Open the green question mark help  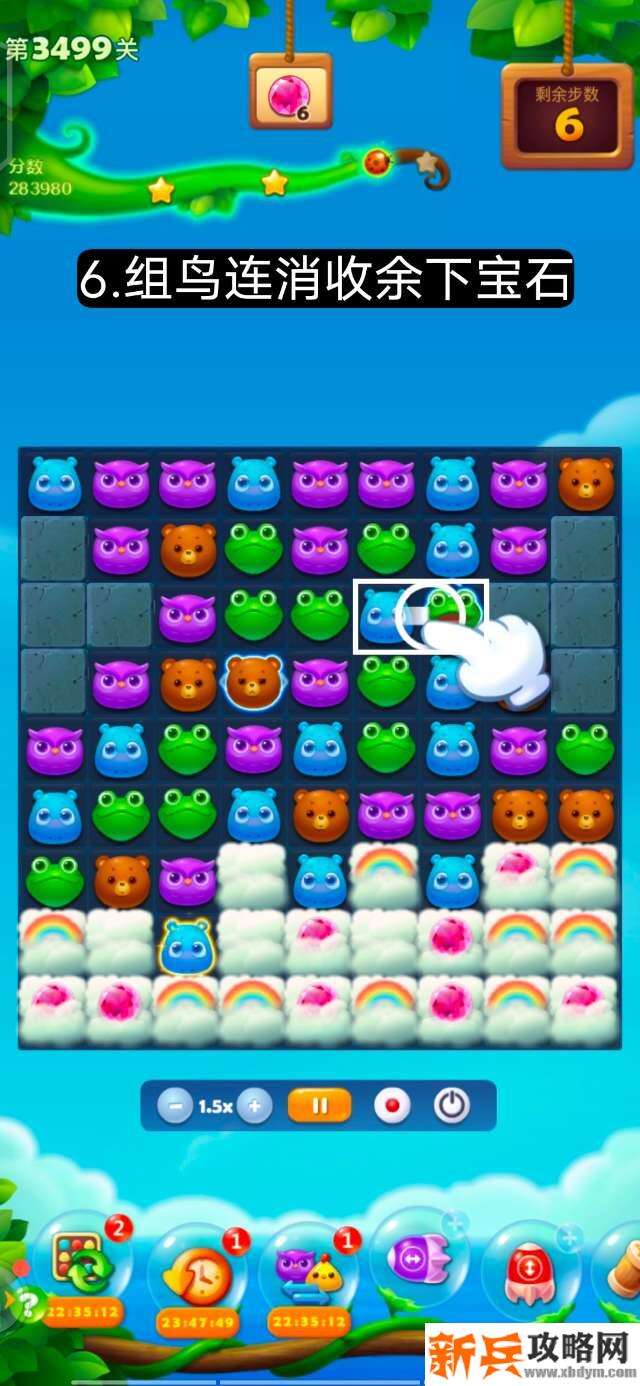27,1302
